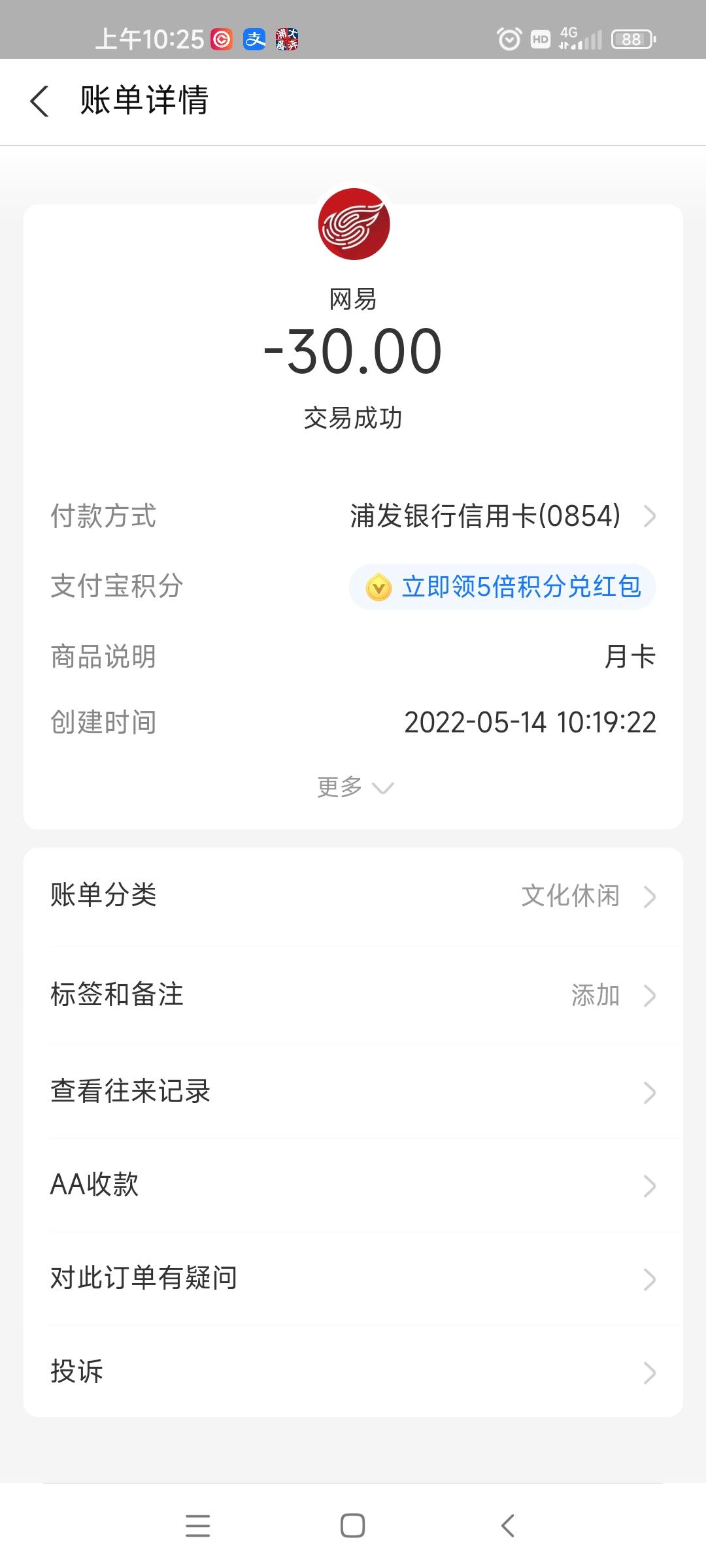File a complaint via 投诉

click(x=353, y=1372)
